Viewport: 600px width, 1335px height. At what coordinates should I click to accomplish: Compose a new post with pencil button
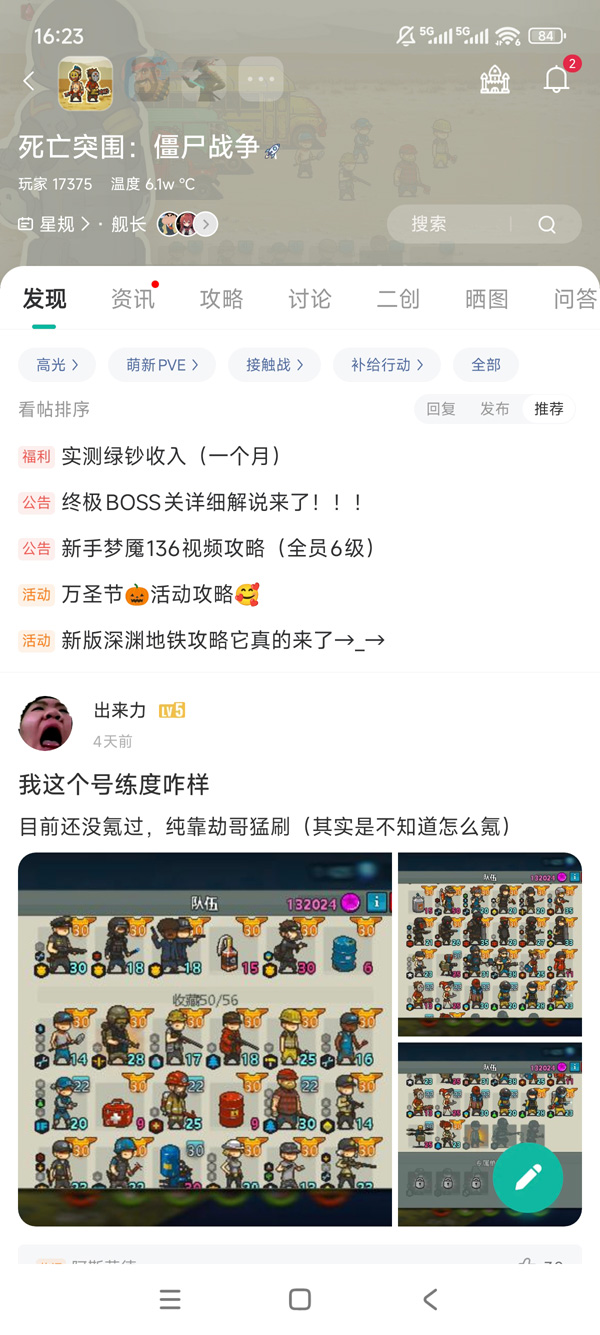tap(528, 1178)
